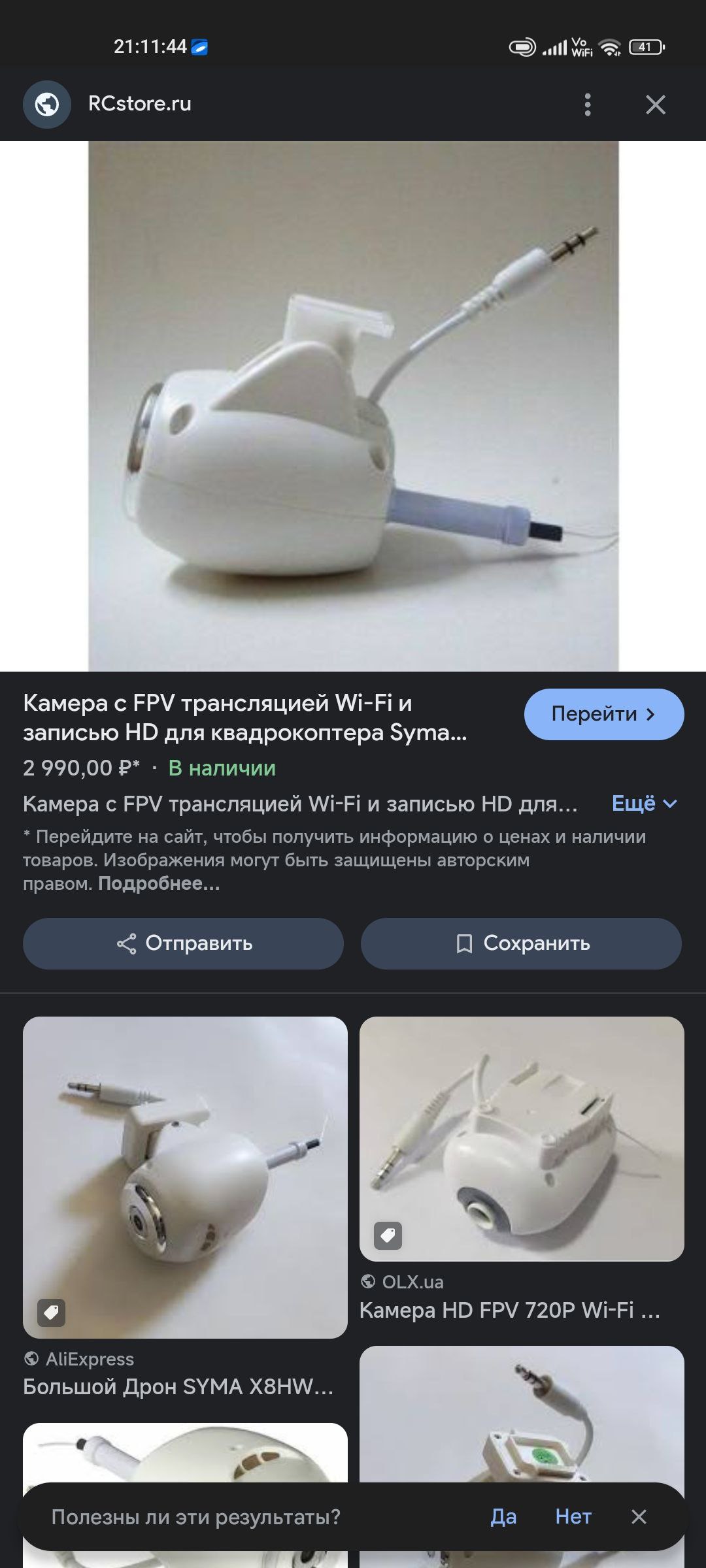This screenshot has height=1568, width=706.
Task: Close the RCstore.ru image viewer
Action: point(655,105)
